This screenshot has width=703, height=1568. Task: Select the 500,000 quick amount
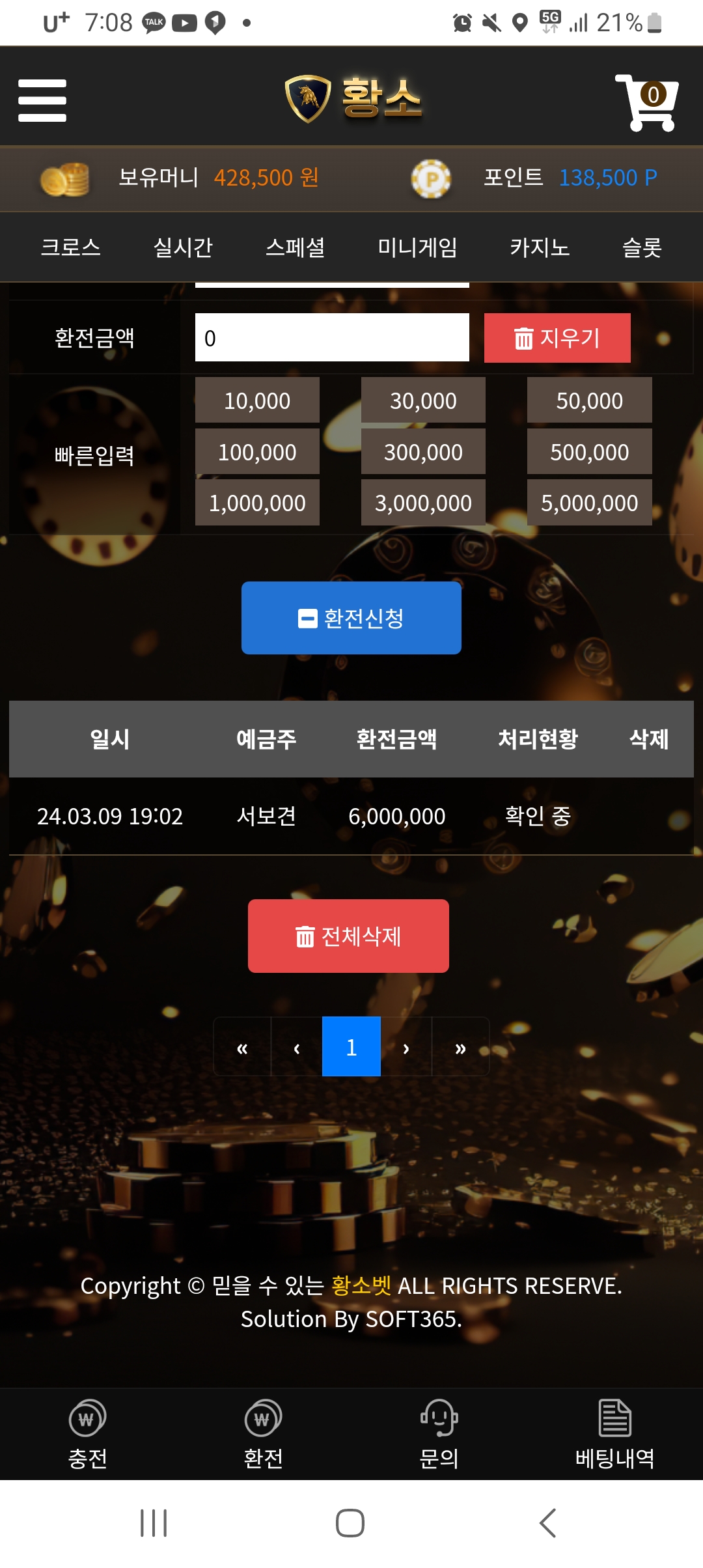tap(589, 452)
